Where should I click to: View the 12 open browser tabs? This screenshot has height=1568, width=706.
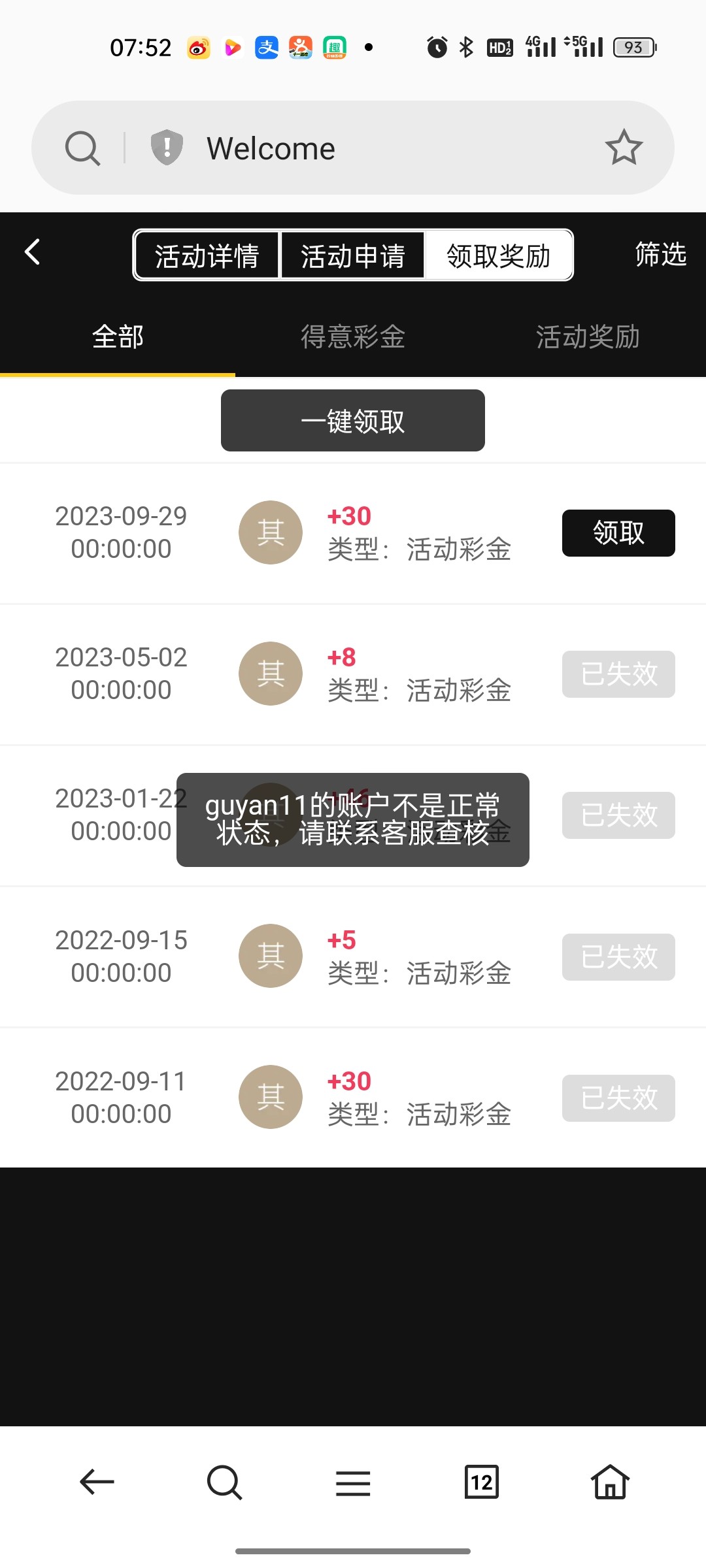coord(482,1482)
